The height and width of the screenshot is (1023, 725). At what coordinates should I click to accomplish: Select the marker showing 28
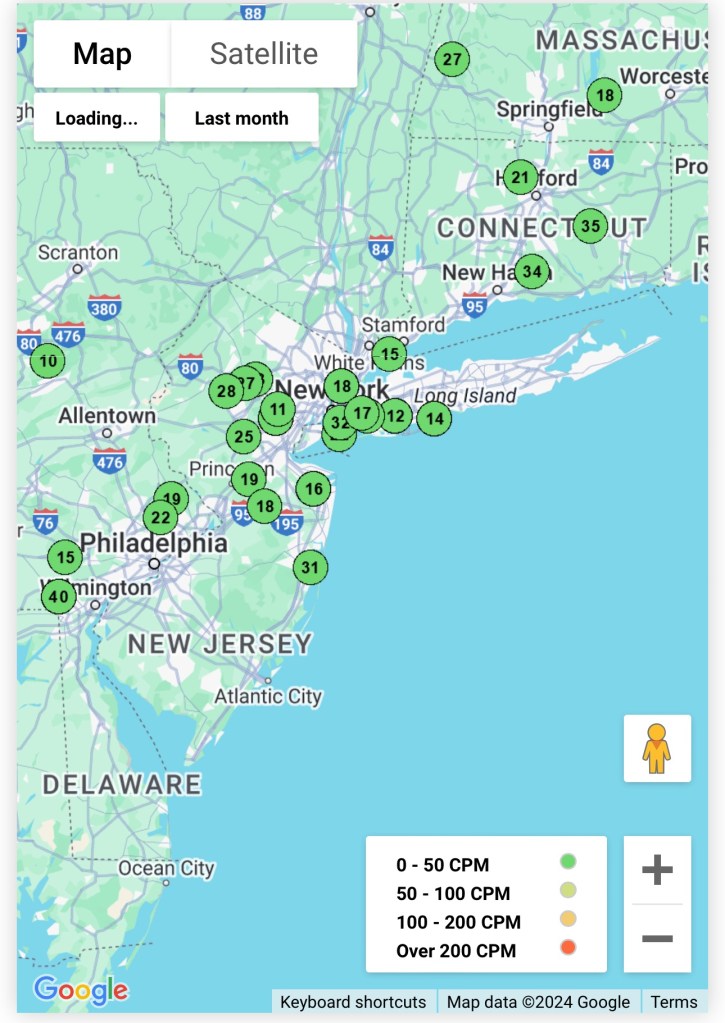[225, 391]
